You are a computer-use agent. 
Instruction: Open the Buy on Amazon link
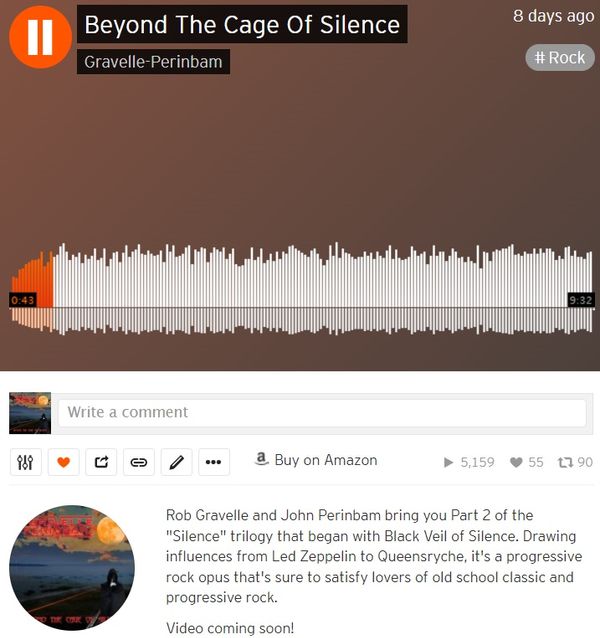[x=316, y=460]
